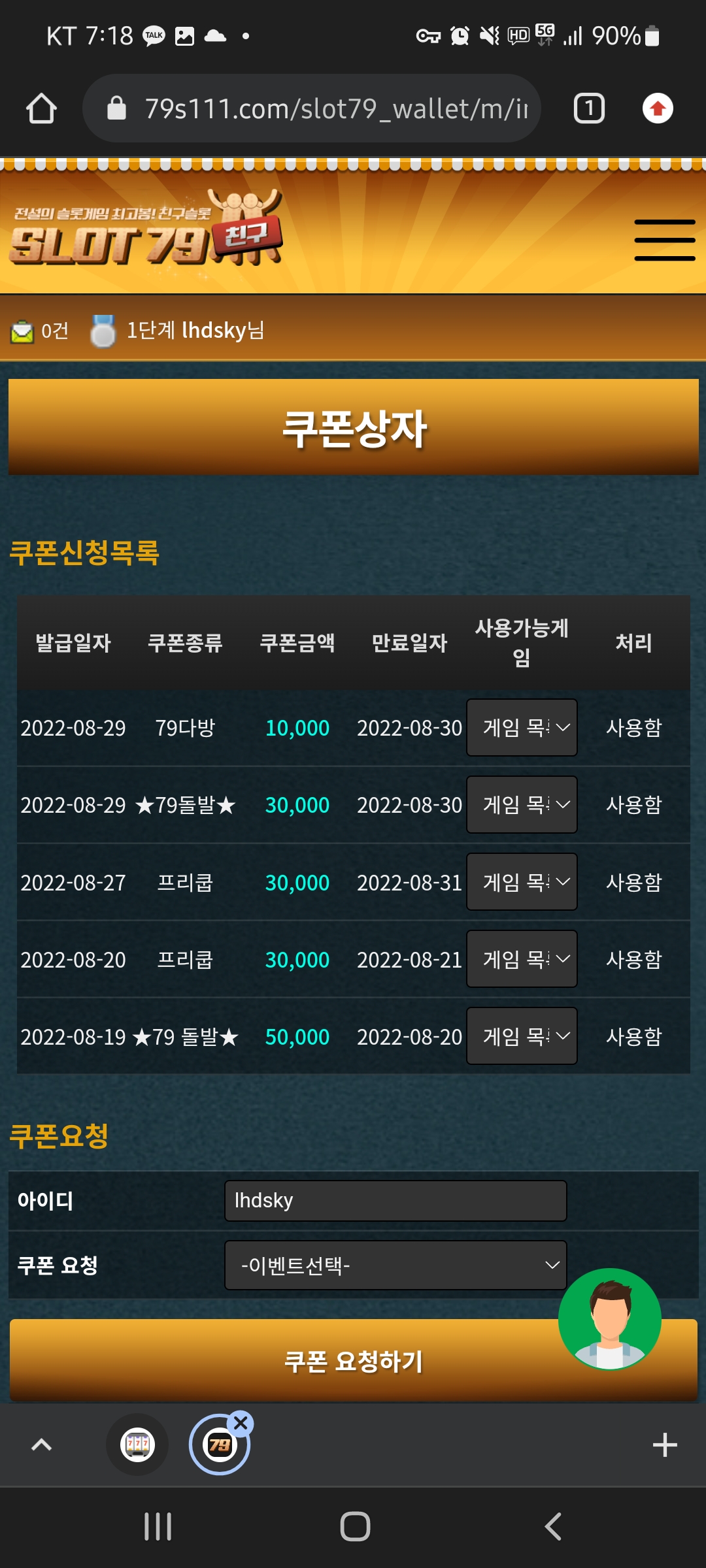
Task: Tap the SLOT 79 logo
Action: tap(146, 229)
